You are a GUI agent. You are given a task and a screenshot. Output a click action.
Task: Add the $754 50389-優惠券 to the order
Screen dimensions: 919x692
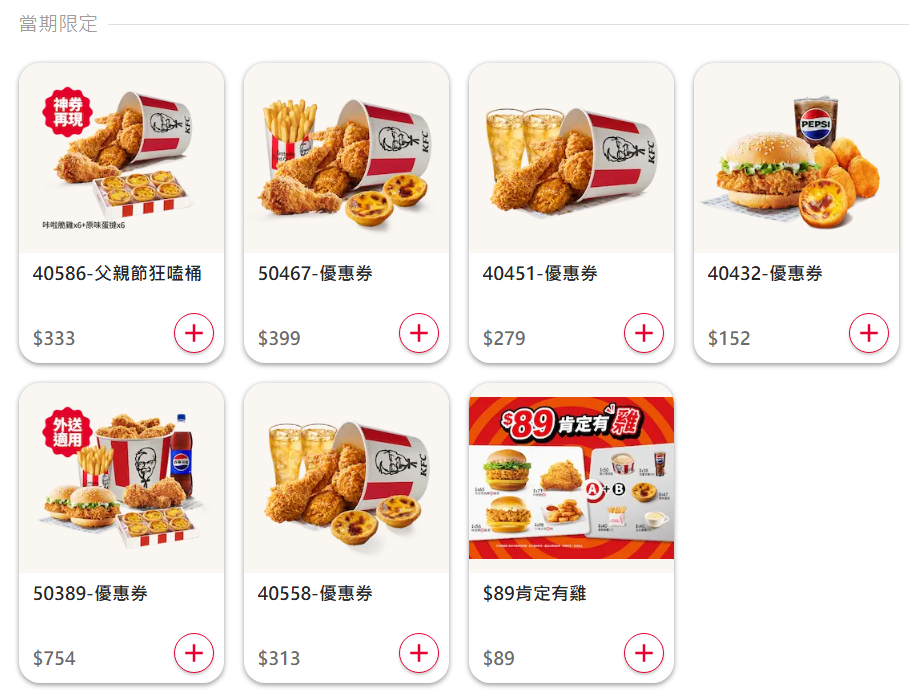pos(194,653)
